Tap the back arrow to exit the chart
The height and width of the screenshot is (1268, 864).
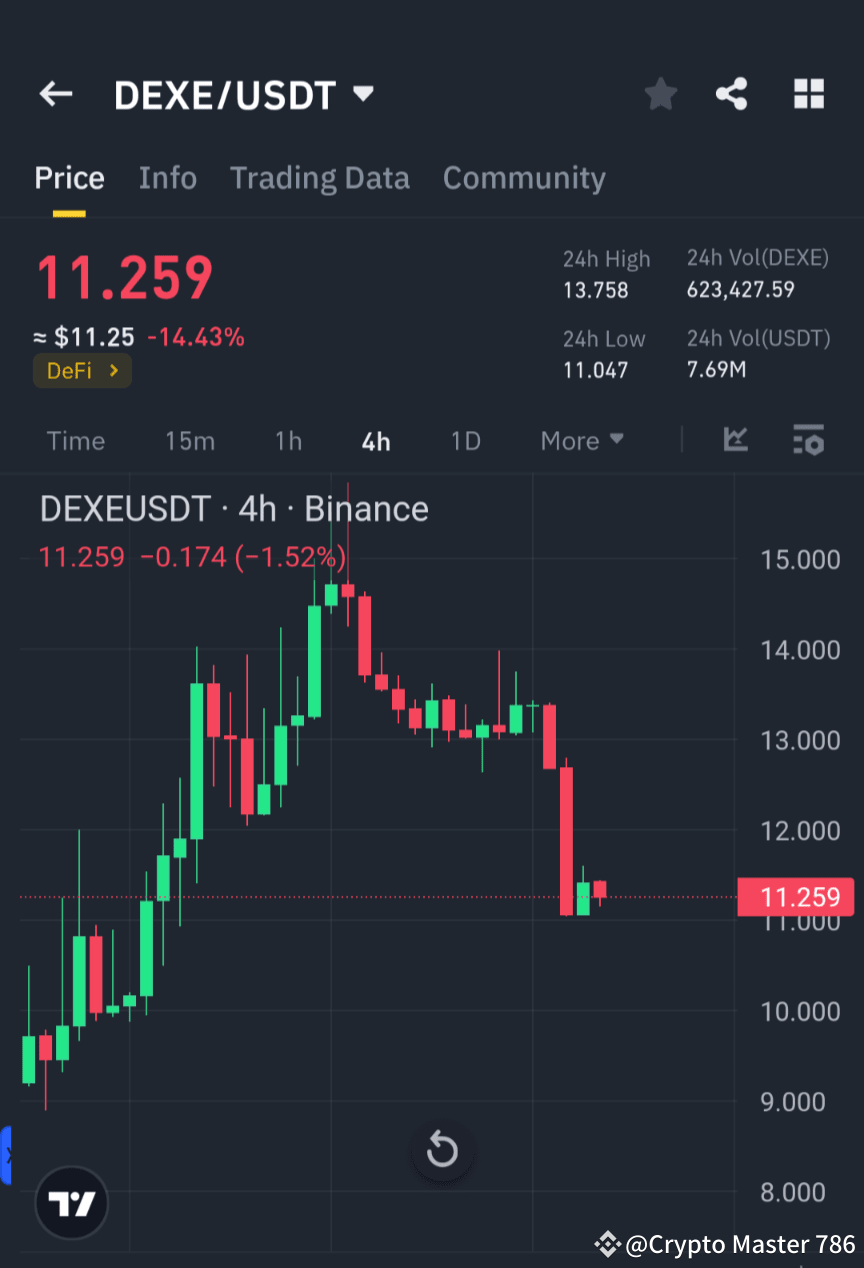click(55, 93)
